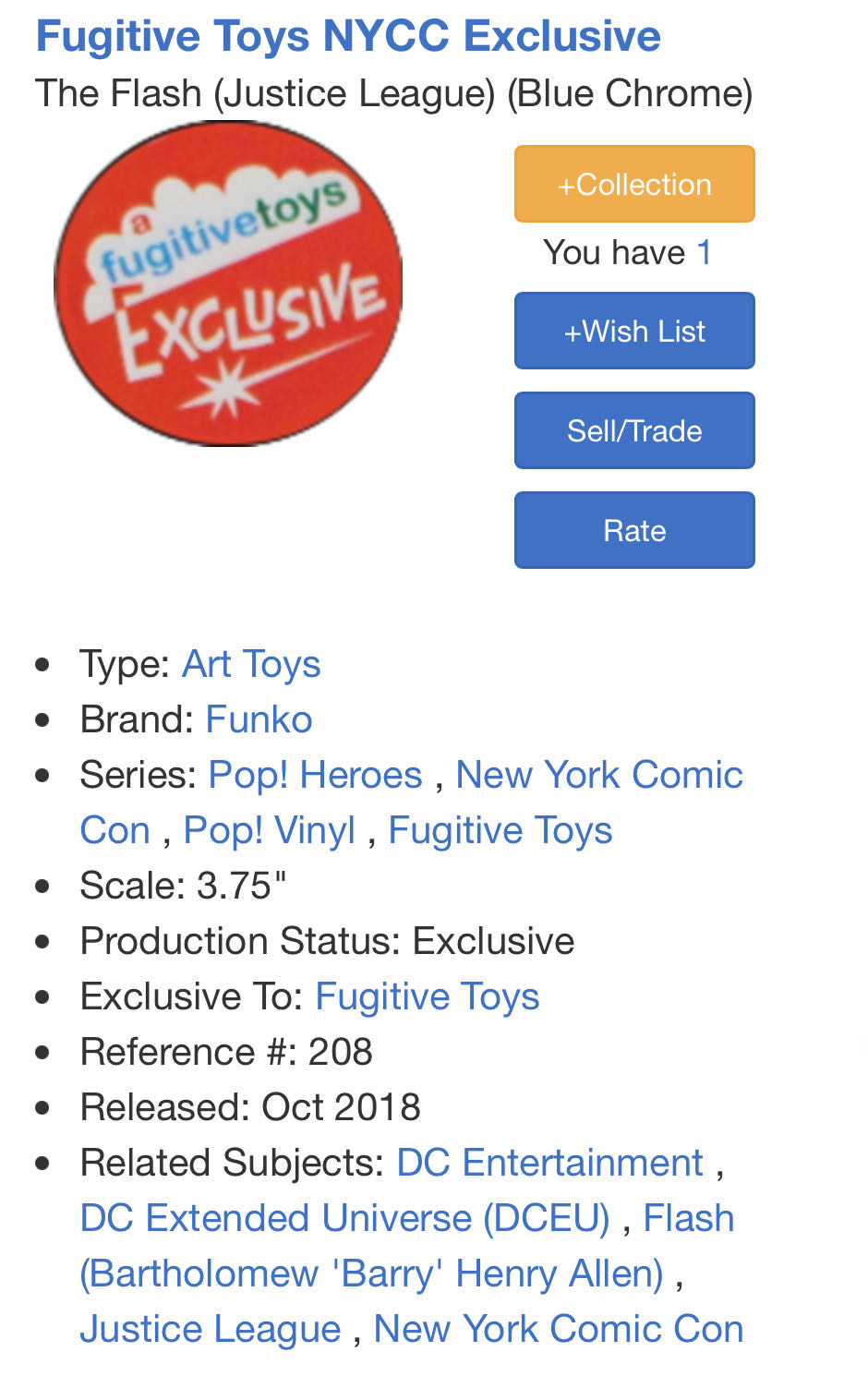Open 'Exclusive To: Fugitive Toys' link
The width and height of the screenshot is (868, 1376).
(427, 996)
